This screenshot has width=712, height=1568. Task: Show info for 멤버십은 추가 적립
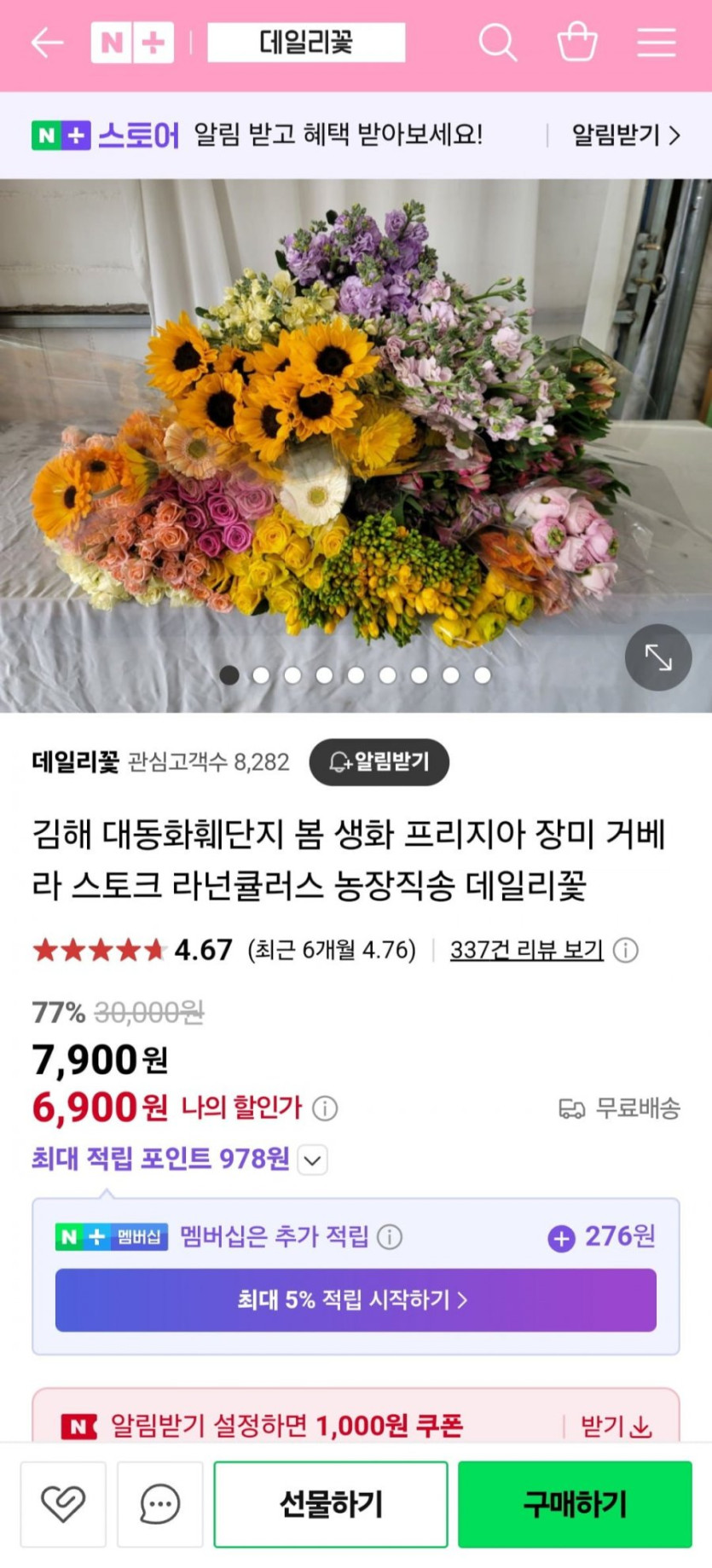coord(390,1236)
